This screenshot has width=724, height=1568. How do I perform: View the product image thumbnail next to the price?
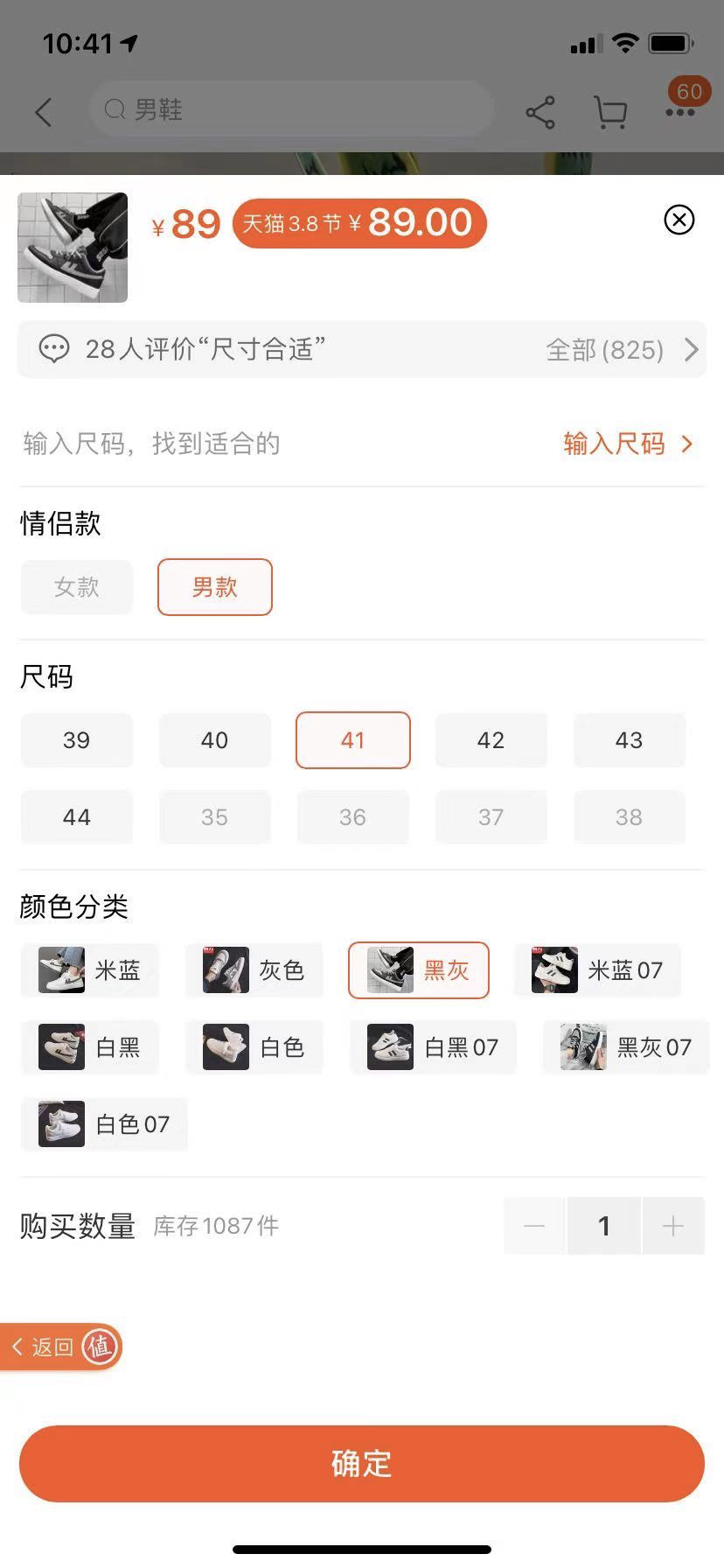tap(72, 247)
